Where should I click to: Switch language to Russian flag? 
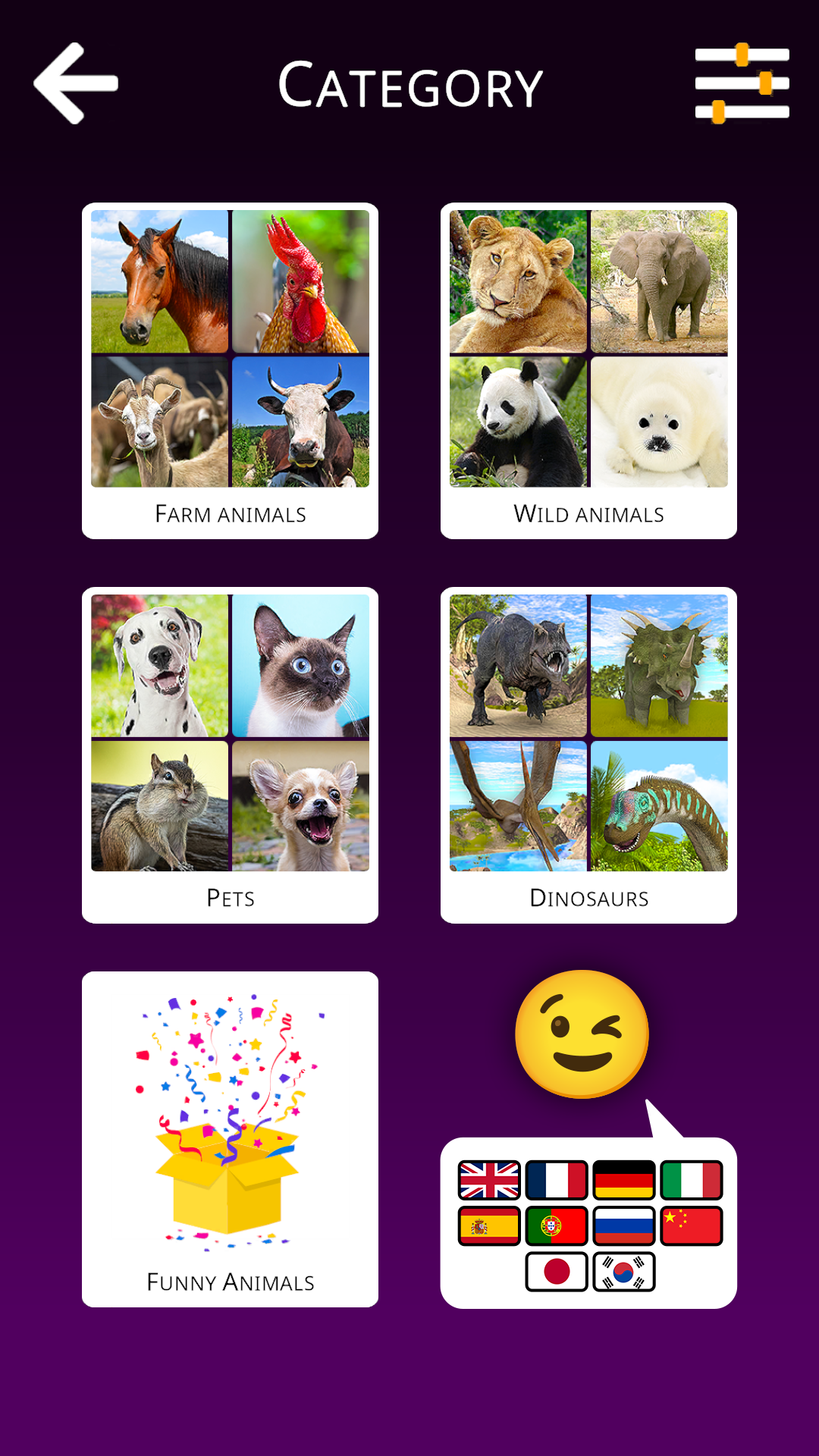point(623,1225)
